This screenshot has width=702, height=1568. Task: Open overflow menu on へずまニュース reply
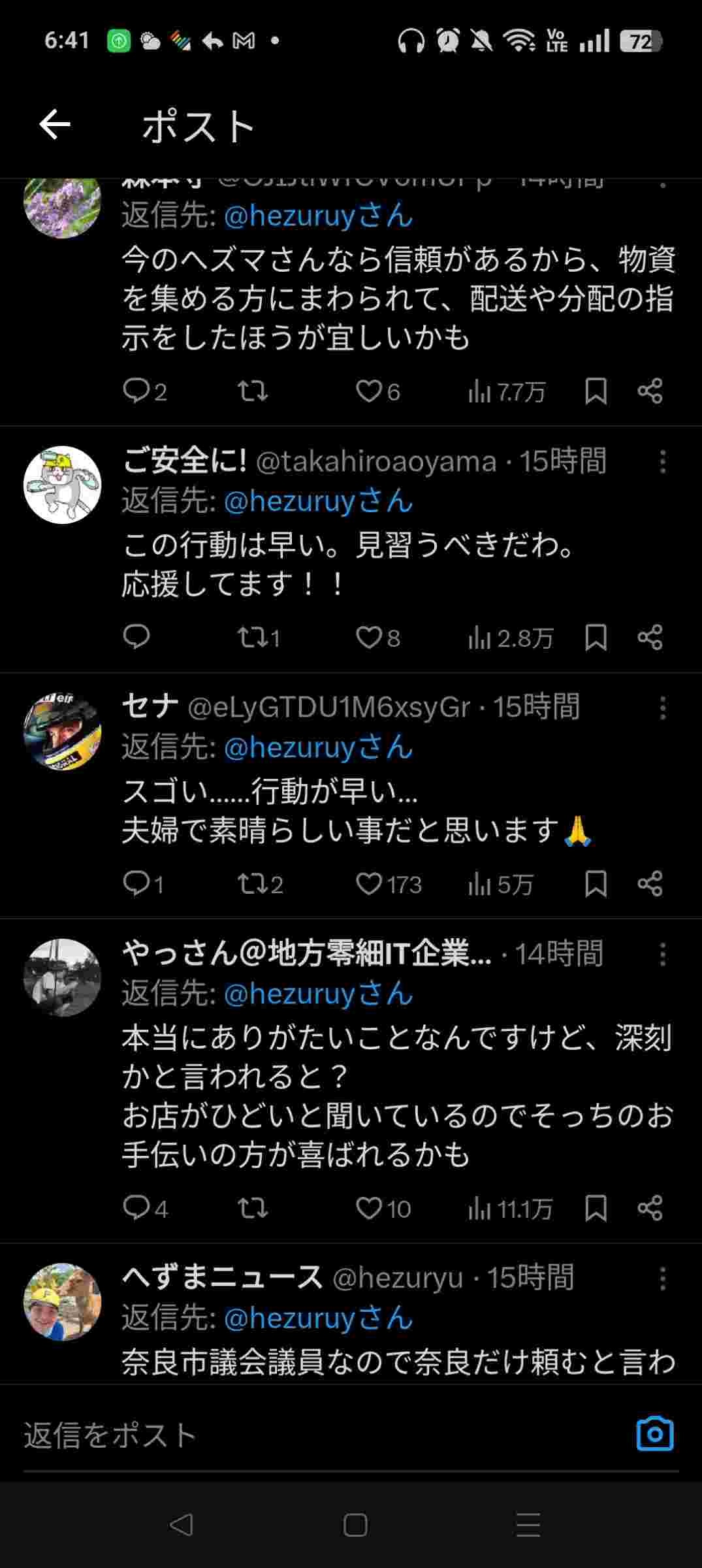click(662, 1278)
